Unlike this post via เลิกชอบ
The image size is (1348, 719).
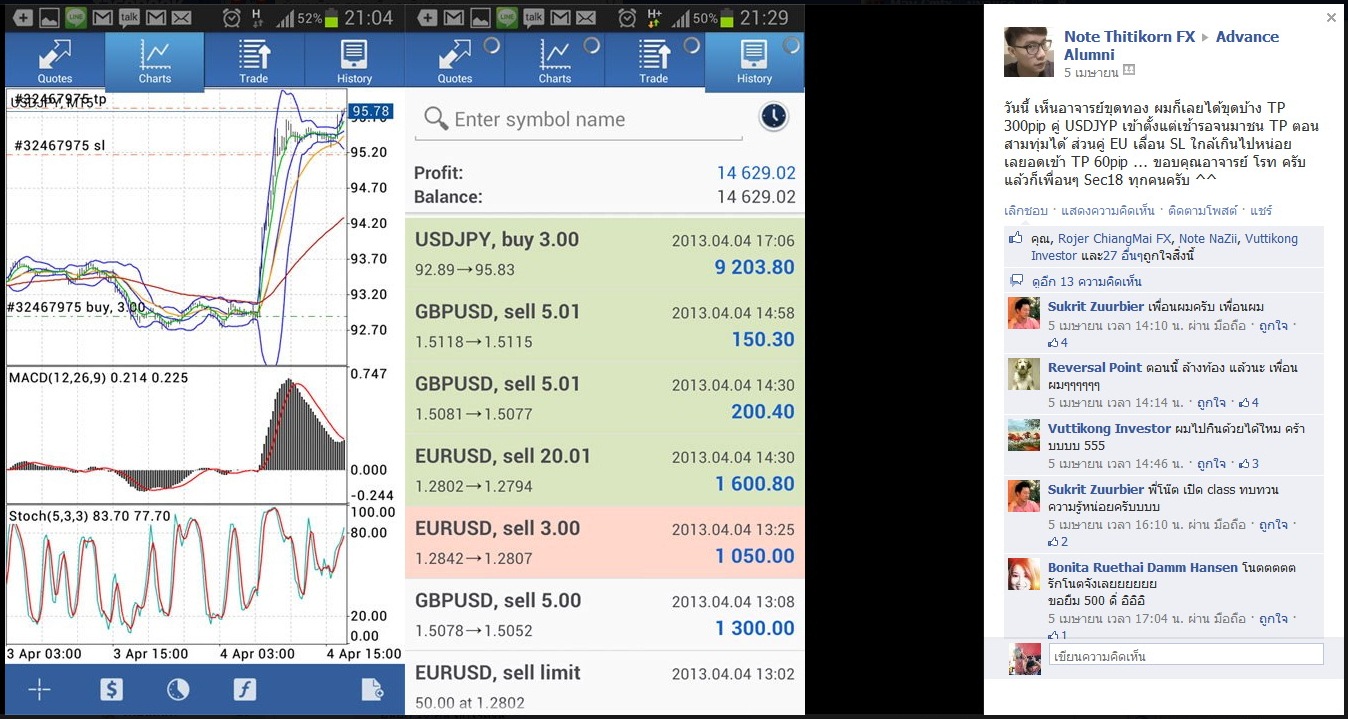tap(1025, 211)
